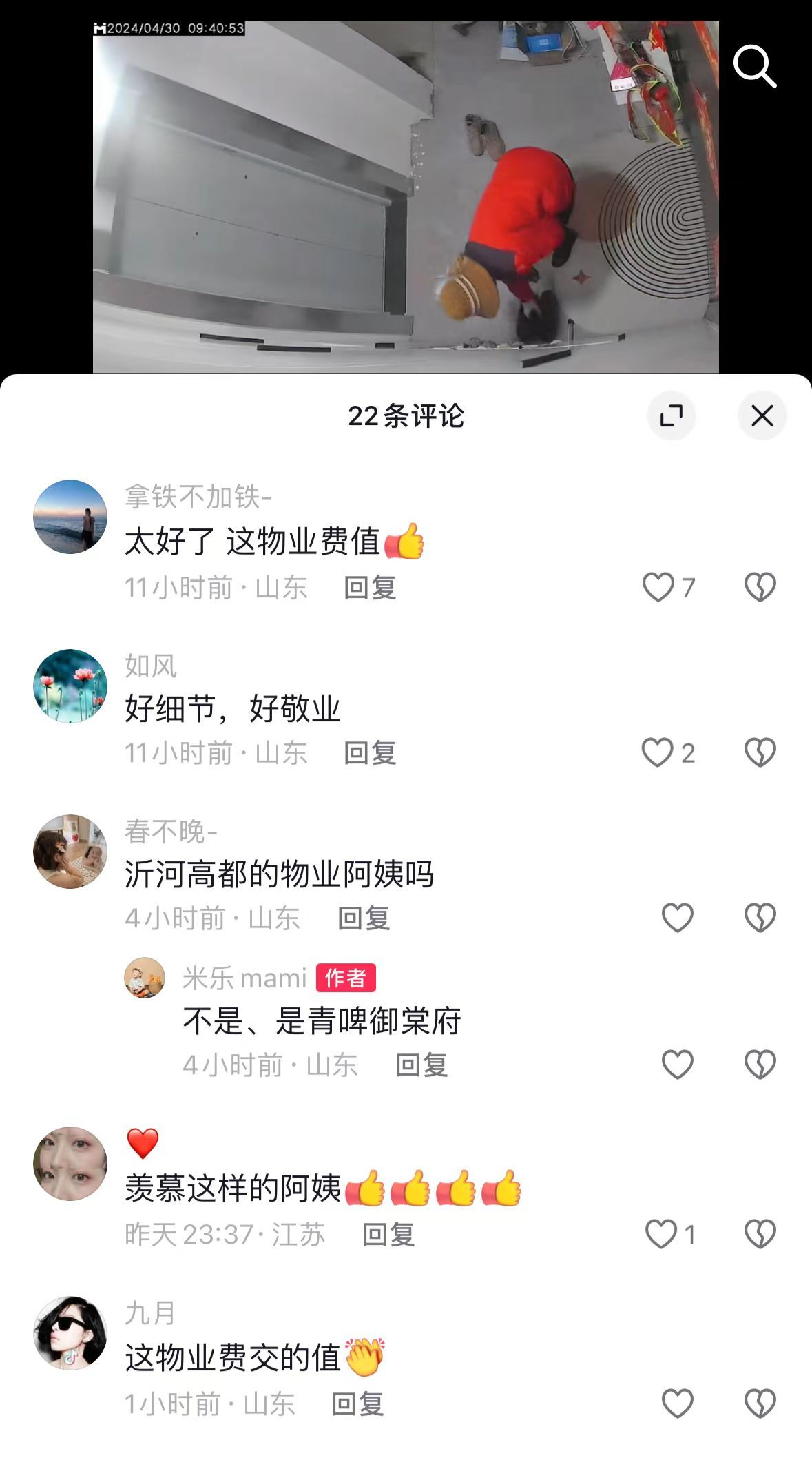Like the author's reply 不是、是青啤御棠府
The width and height of the screenshot is (812, 1460).
(x=677, y=1065)
